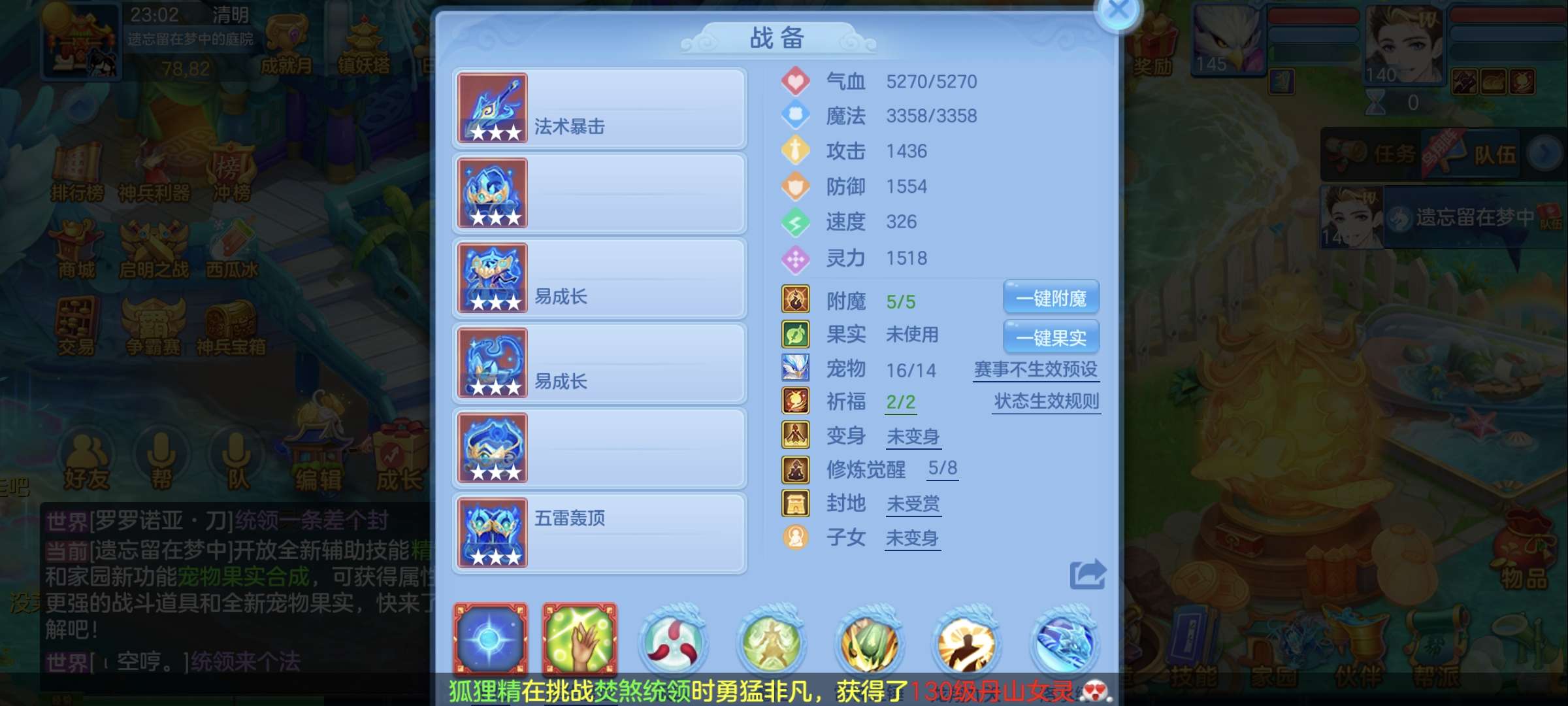The height and width of the screenshot is (706, 1568).
Task: Tap the 一键附魔 button
Action: click(x=1051, y=299)
